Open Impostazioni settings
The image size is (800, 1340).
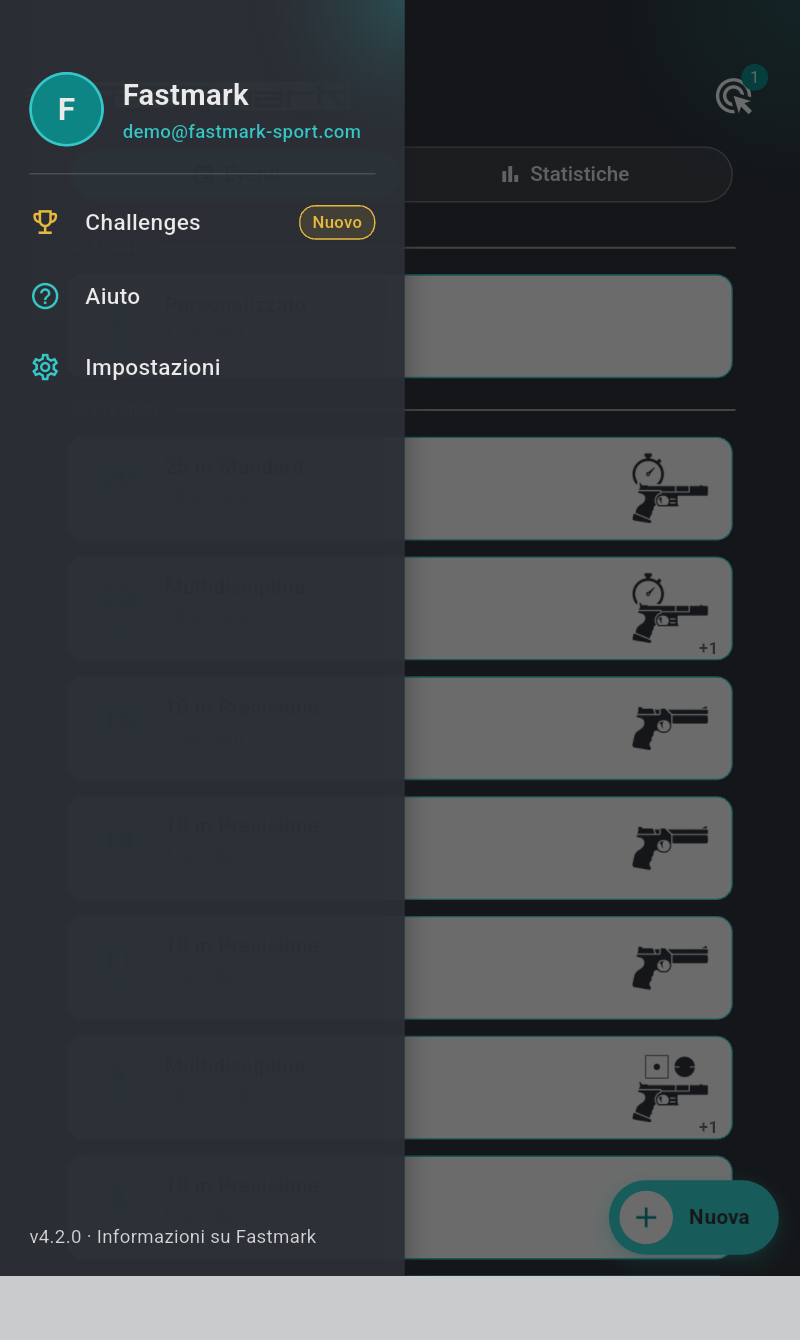point(202,367)
